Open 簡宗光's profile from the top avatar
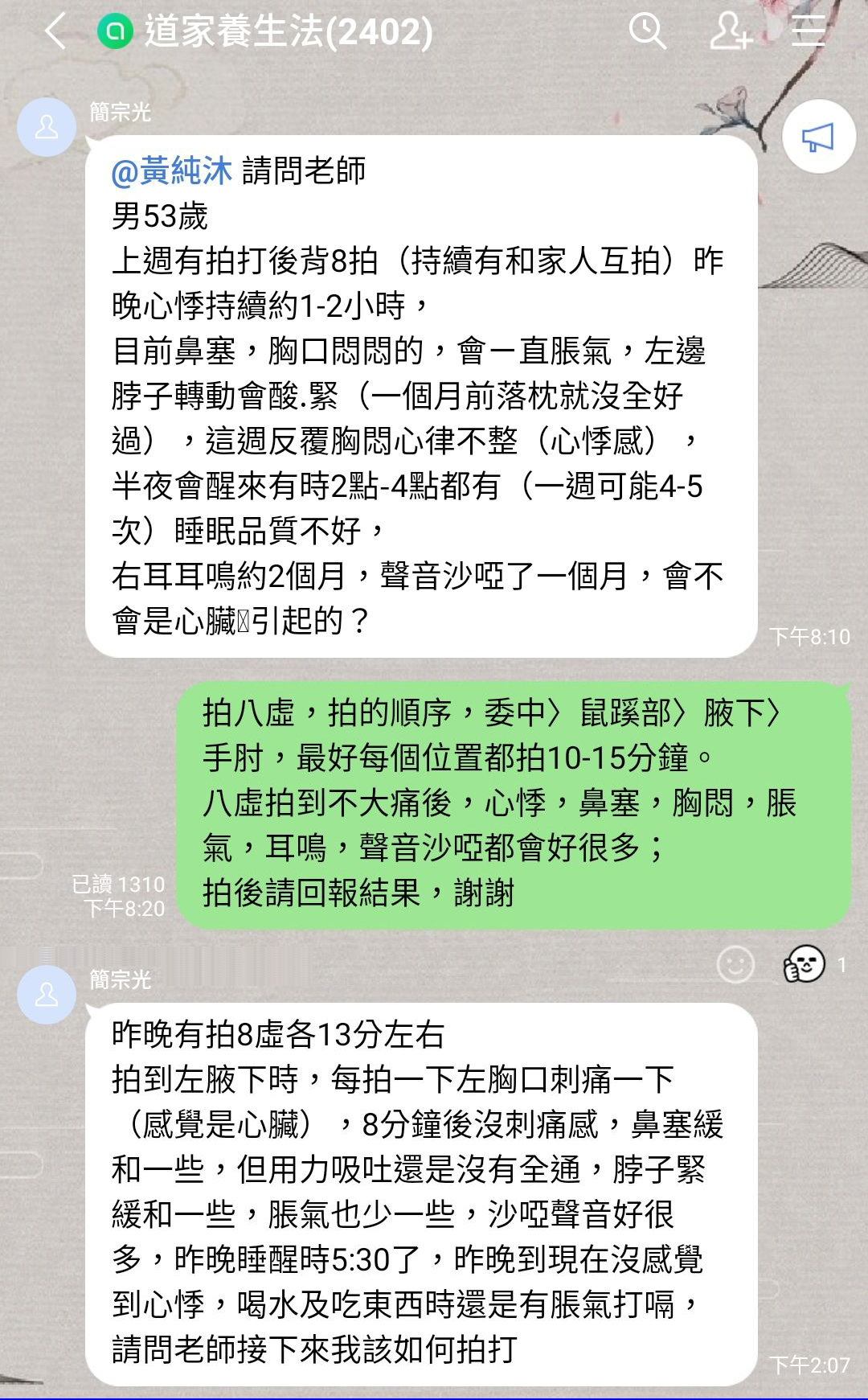Screen dimensions: 868x1400 (x=47, y=127)
